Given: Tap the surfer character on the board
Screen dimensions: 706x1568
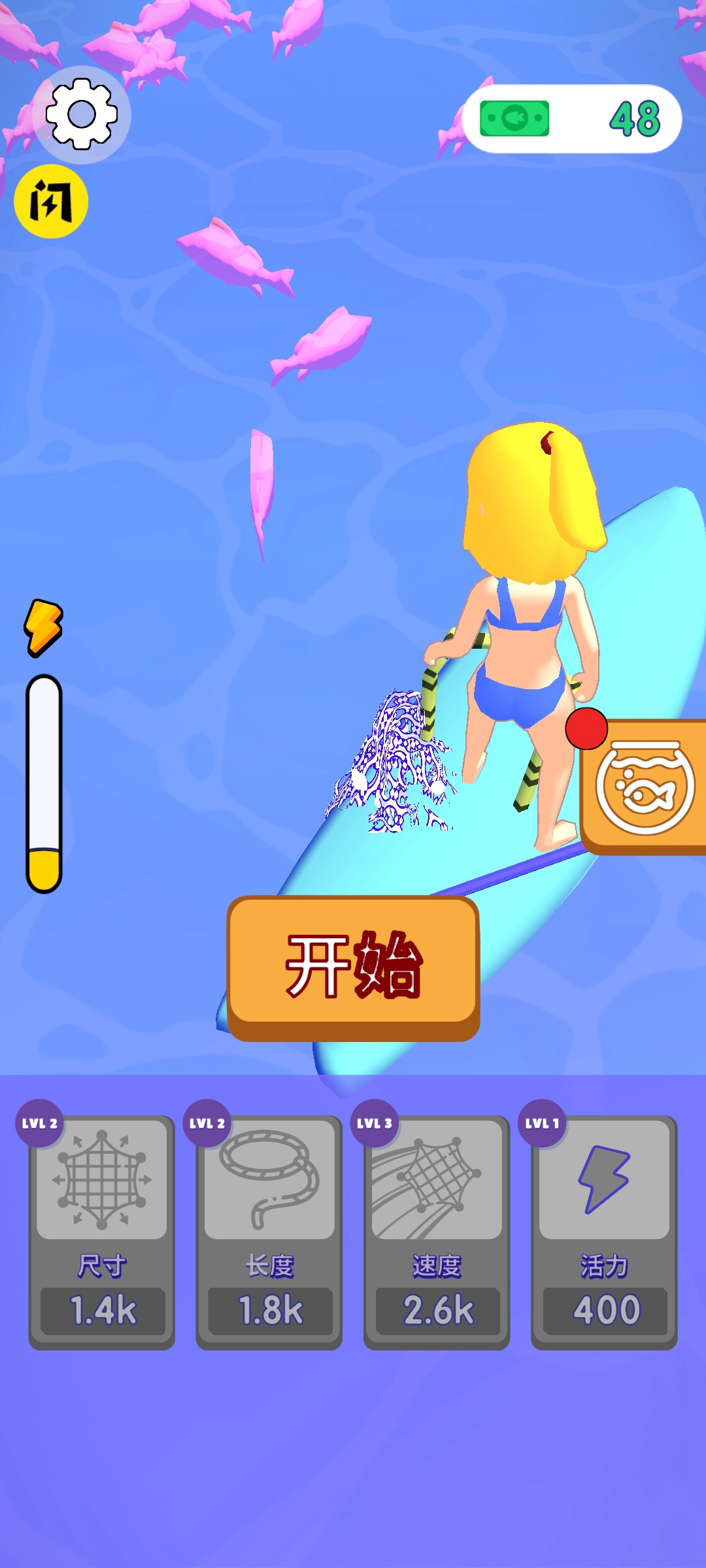Looking at the screenshot, I should (x=529, y=621).
